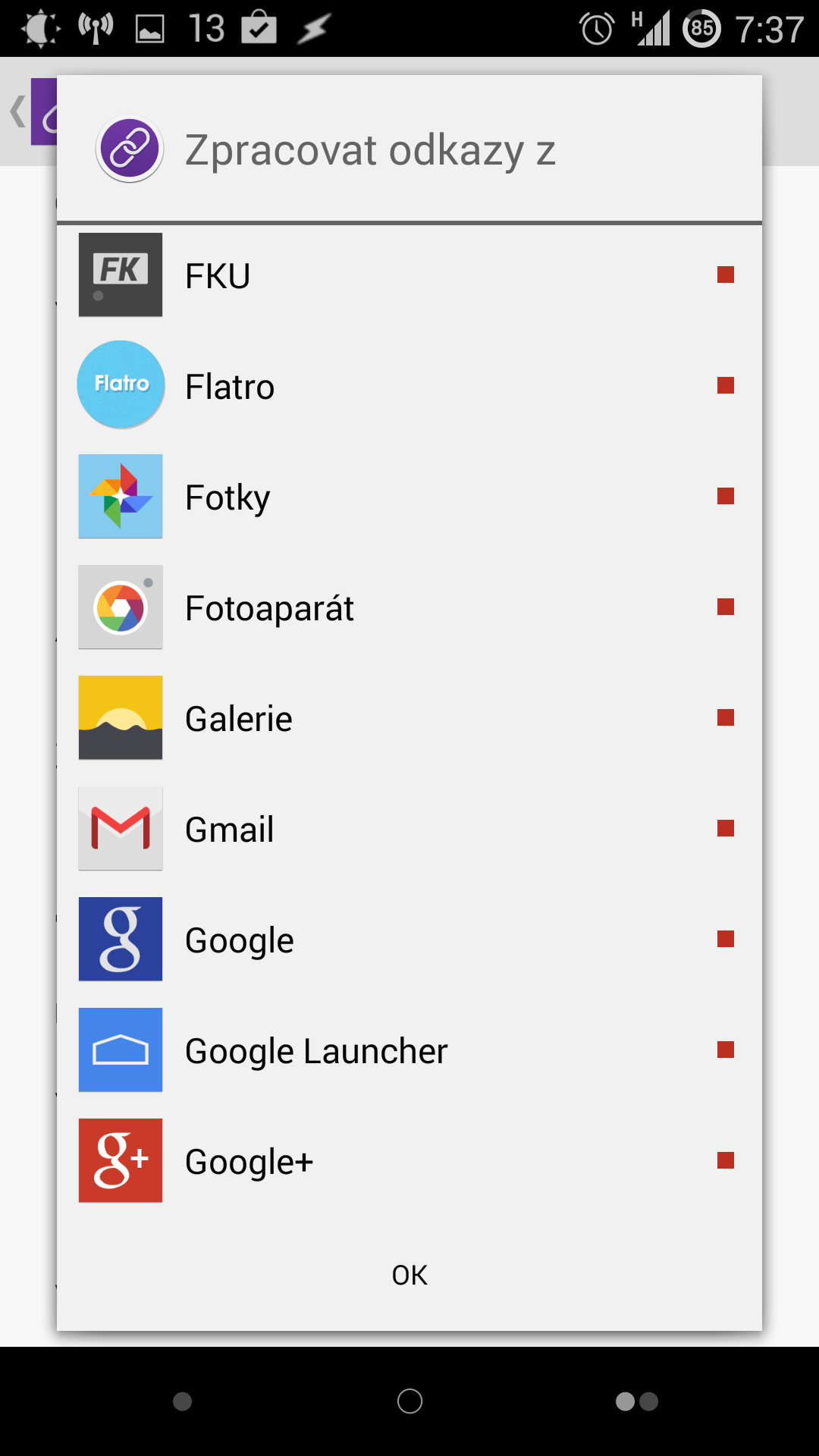Viewport: 819px width, 1456px height.
Task: Select the Gmail row
Action: tap(409, 829)
